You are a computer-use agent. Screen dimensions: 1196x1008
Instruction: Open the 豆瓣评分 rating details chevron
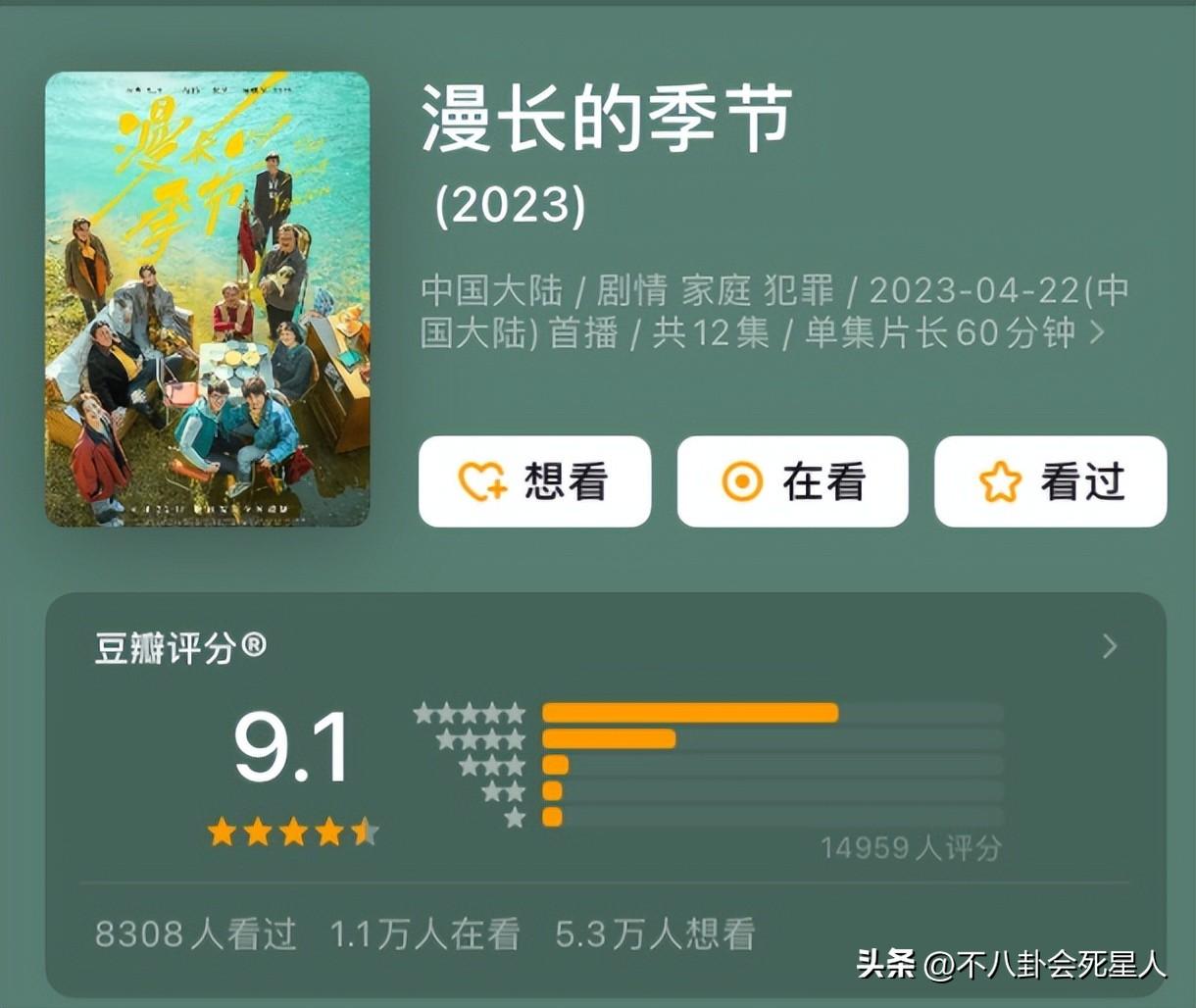pos(1110,646)
